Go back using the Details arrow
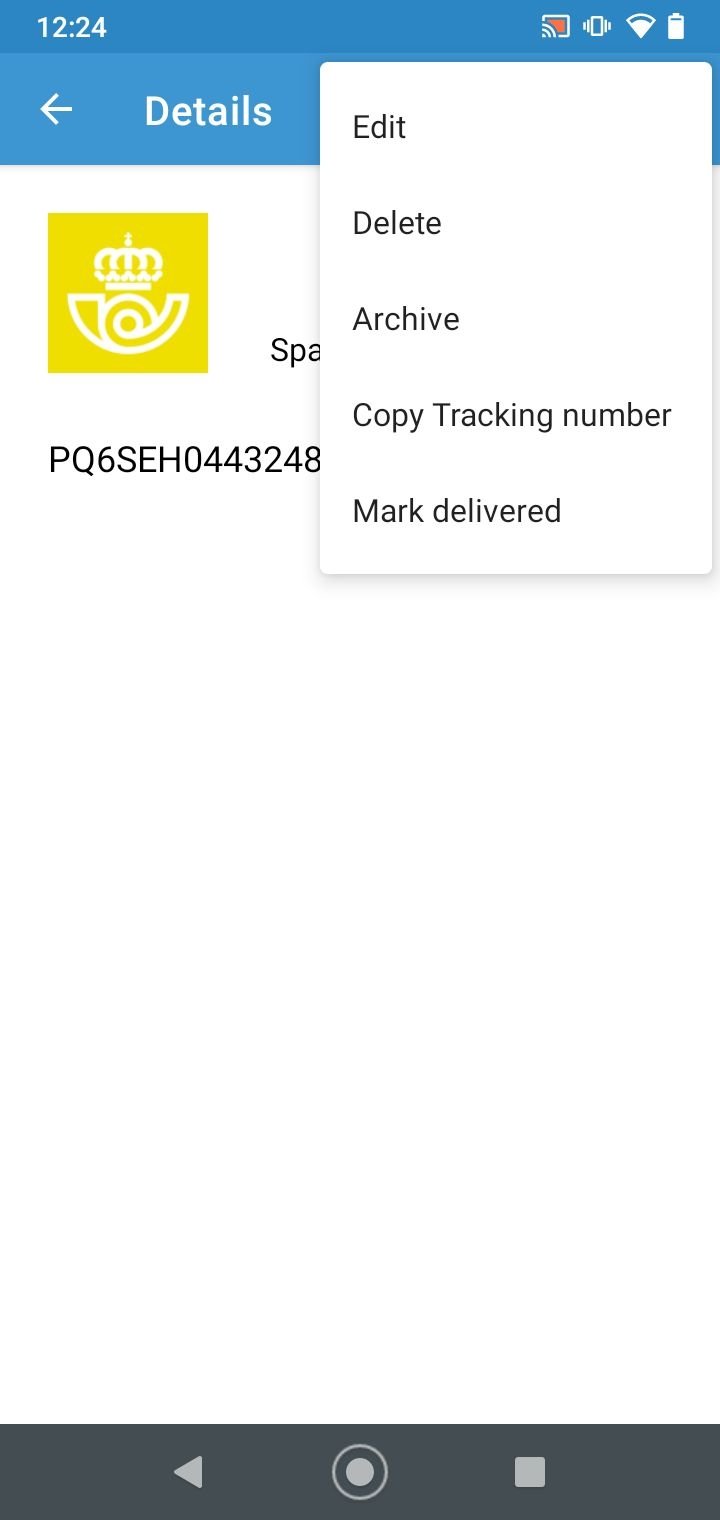The width and height of the screenshot is (720, 1520). 56,110
